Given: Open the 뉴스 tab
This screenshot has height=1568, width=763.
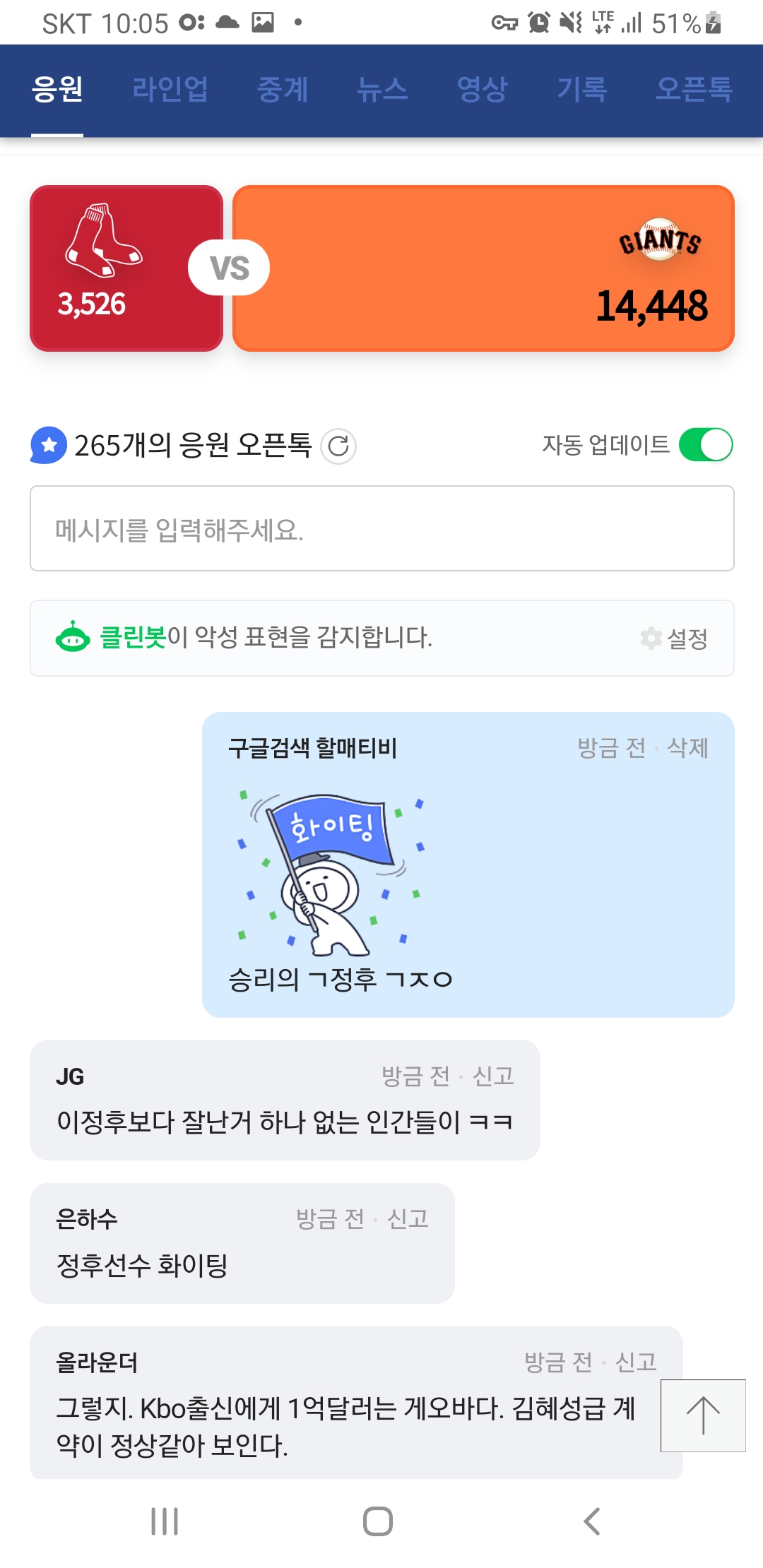Looking at the screenshot, I should coord(382,90).
